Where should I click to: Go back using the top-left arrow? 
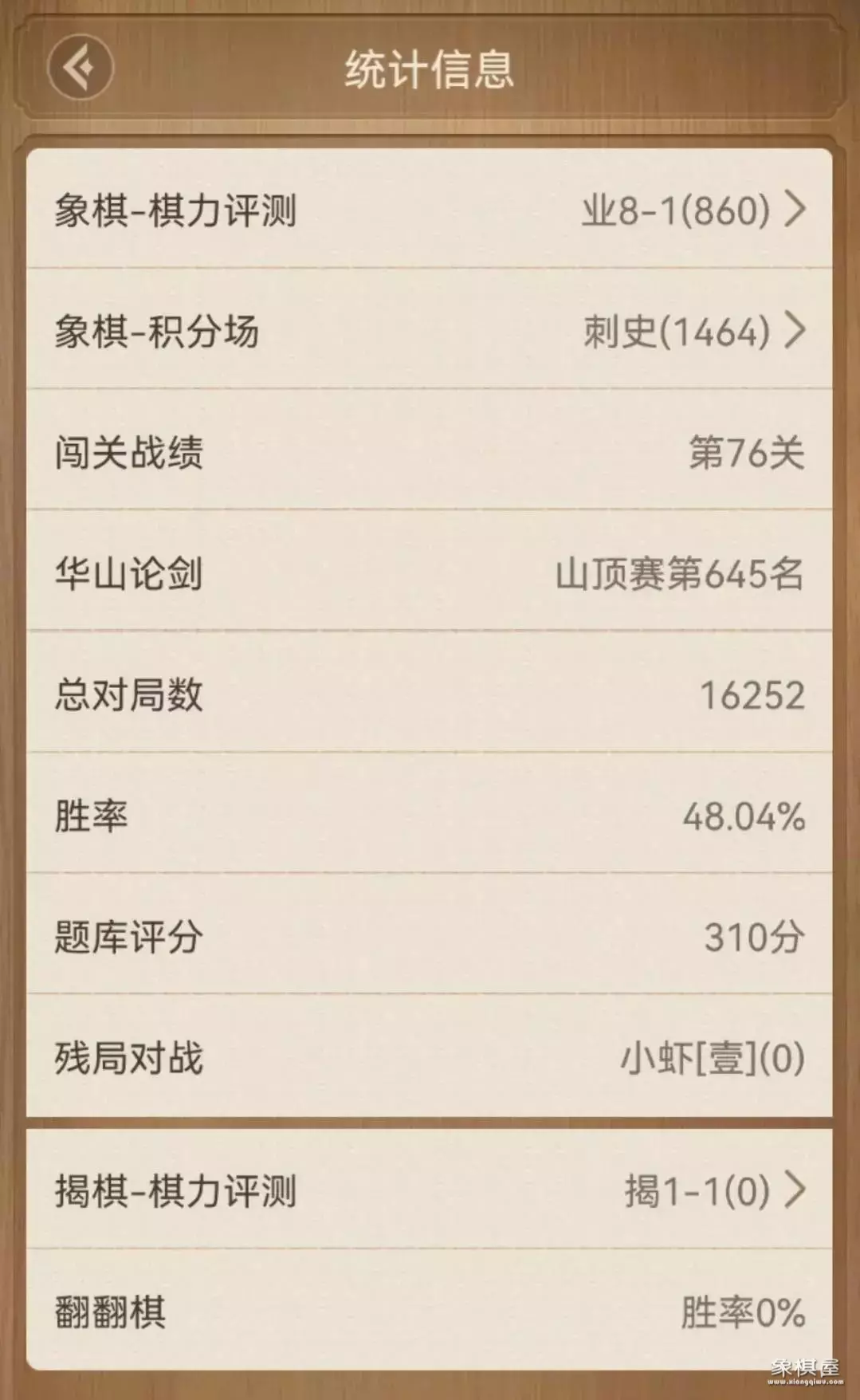(81, 69)
